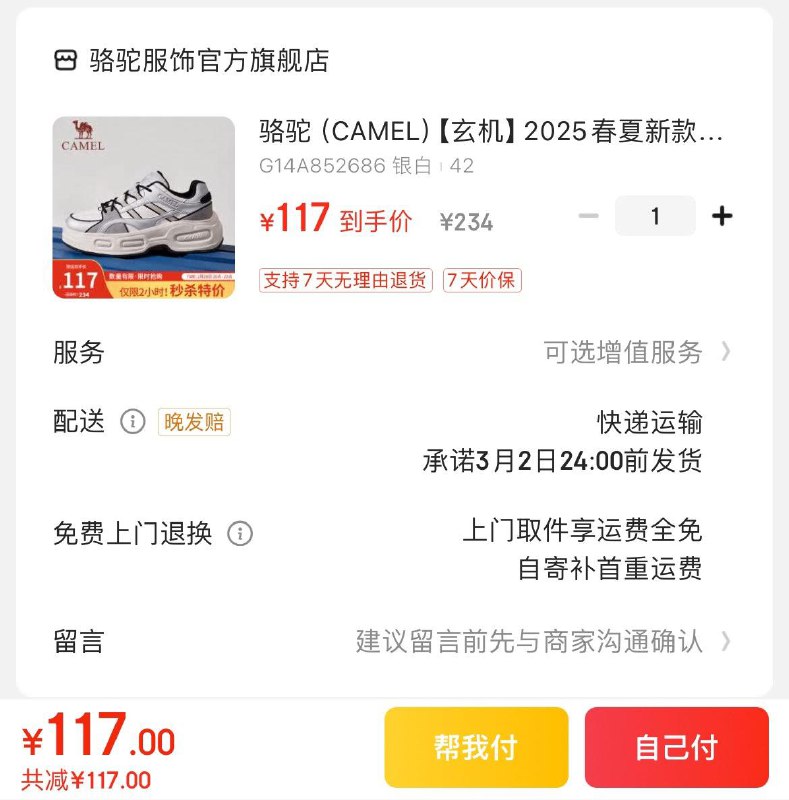
Task: Expand 可选增值服务 in the 服务 row
Action: (640, 352)
